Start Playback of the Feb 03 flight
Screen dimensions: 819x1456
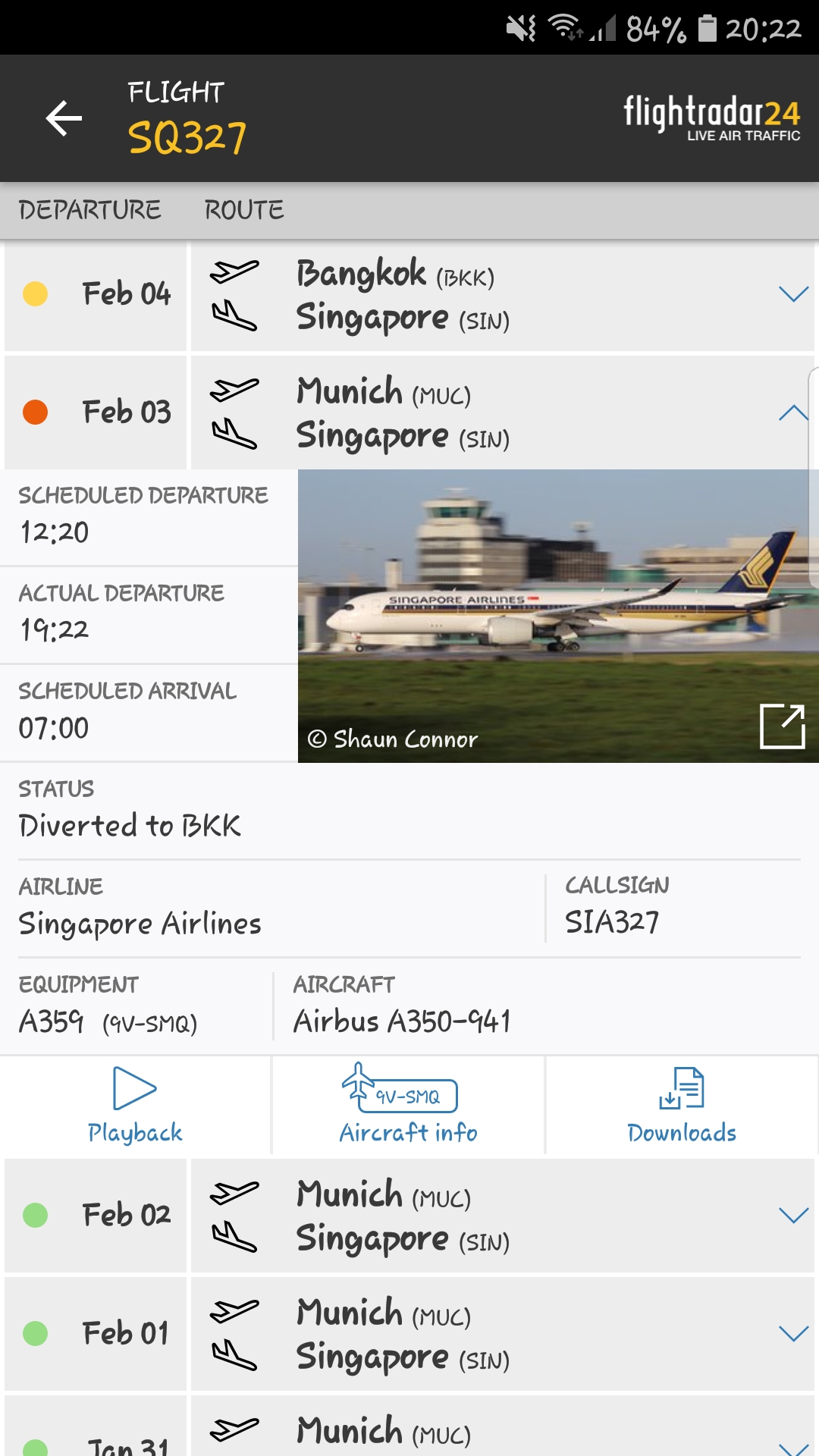pos(135,1106)
